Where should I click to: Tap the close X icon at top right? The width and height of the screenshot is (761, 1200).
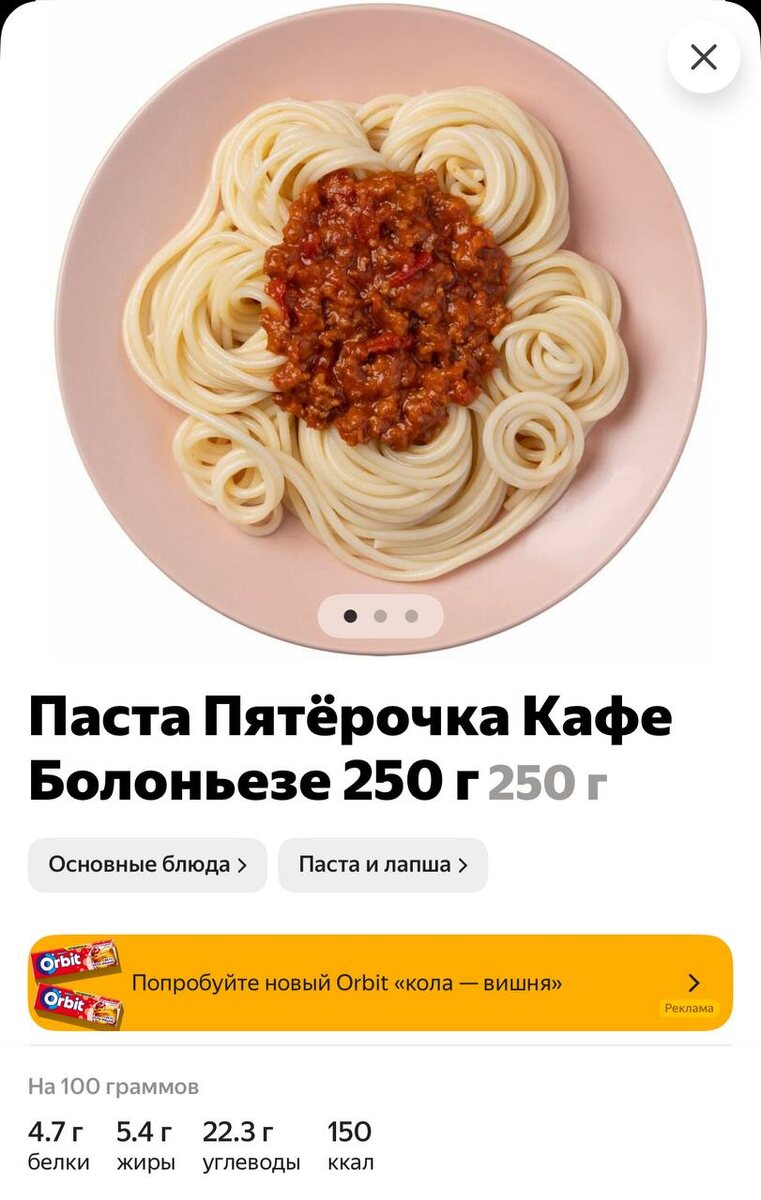click(x=703, y=57)
